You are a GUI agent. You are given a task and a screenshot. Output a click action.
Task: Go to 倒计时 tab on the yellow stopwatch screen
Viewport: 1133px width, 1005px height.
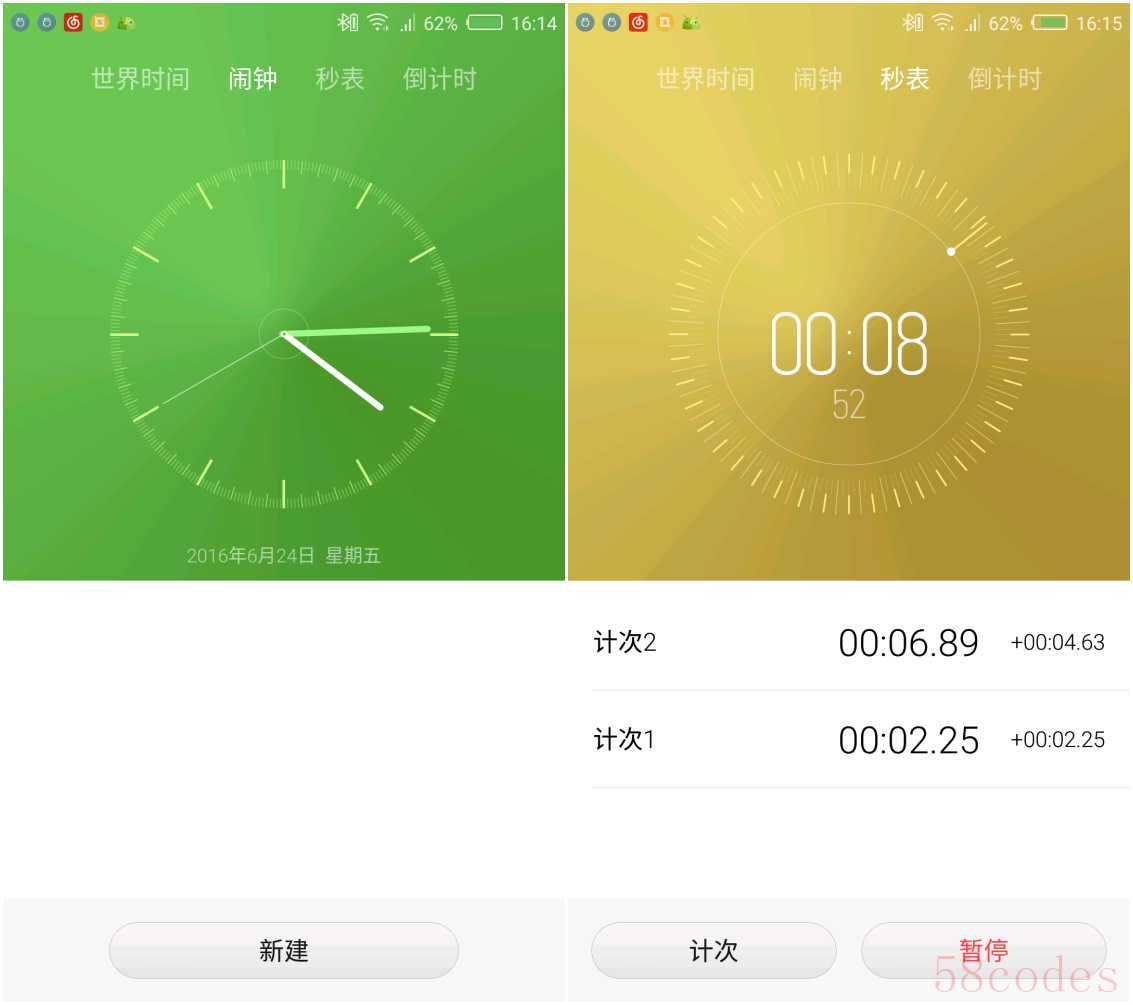point(1005,79)
